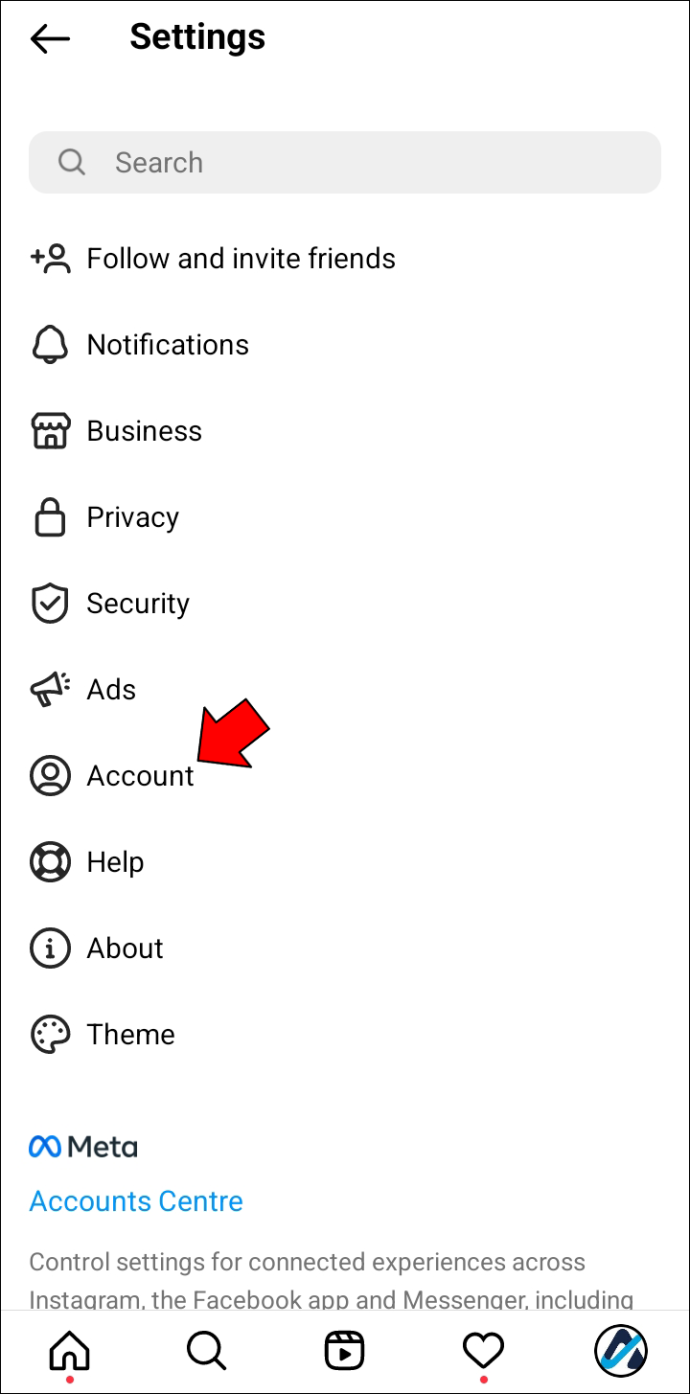Switch to the Home feed tab

(69, 1352)
